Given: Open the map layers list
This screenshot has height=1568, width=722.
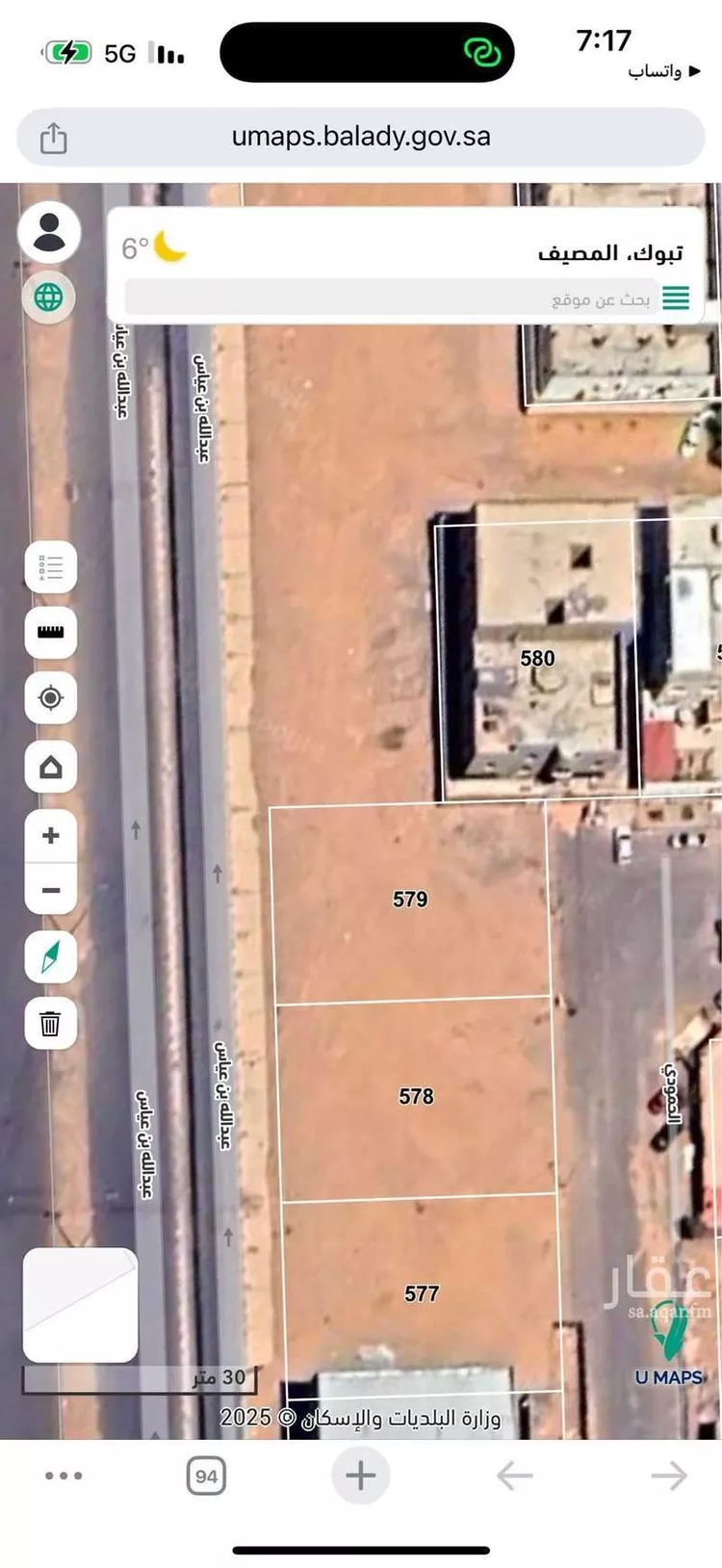Looking at the screenshot, I should [51, 567].
